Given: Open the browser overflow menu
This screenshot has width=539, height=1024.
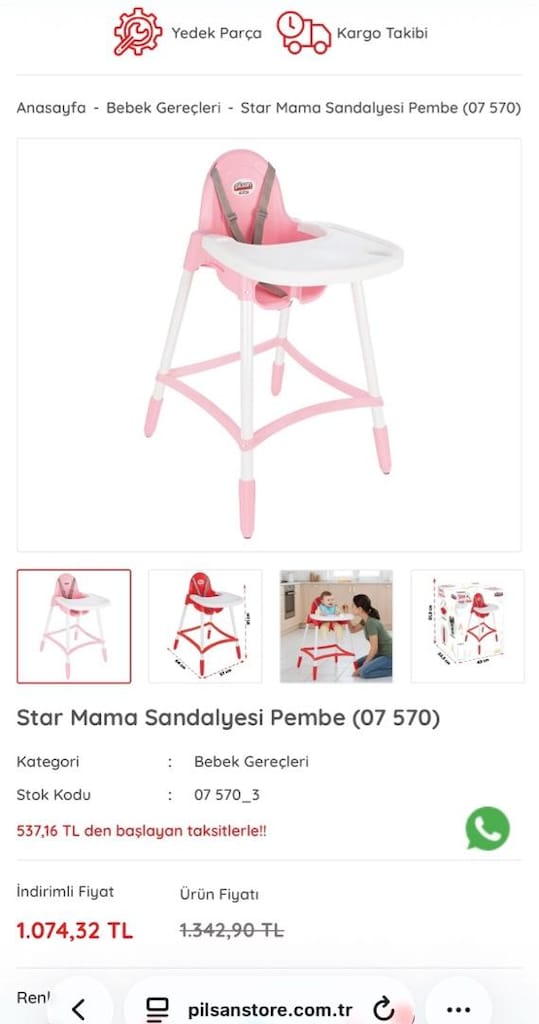Looking at the screenshot, I should click(458, 1010).
